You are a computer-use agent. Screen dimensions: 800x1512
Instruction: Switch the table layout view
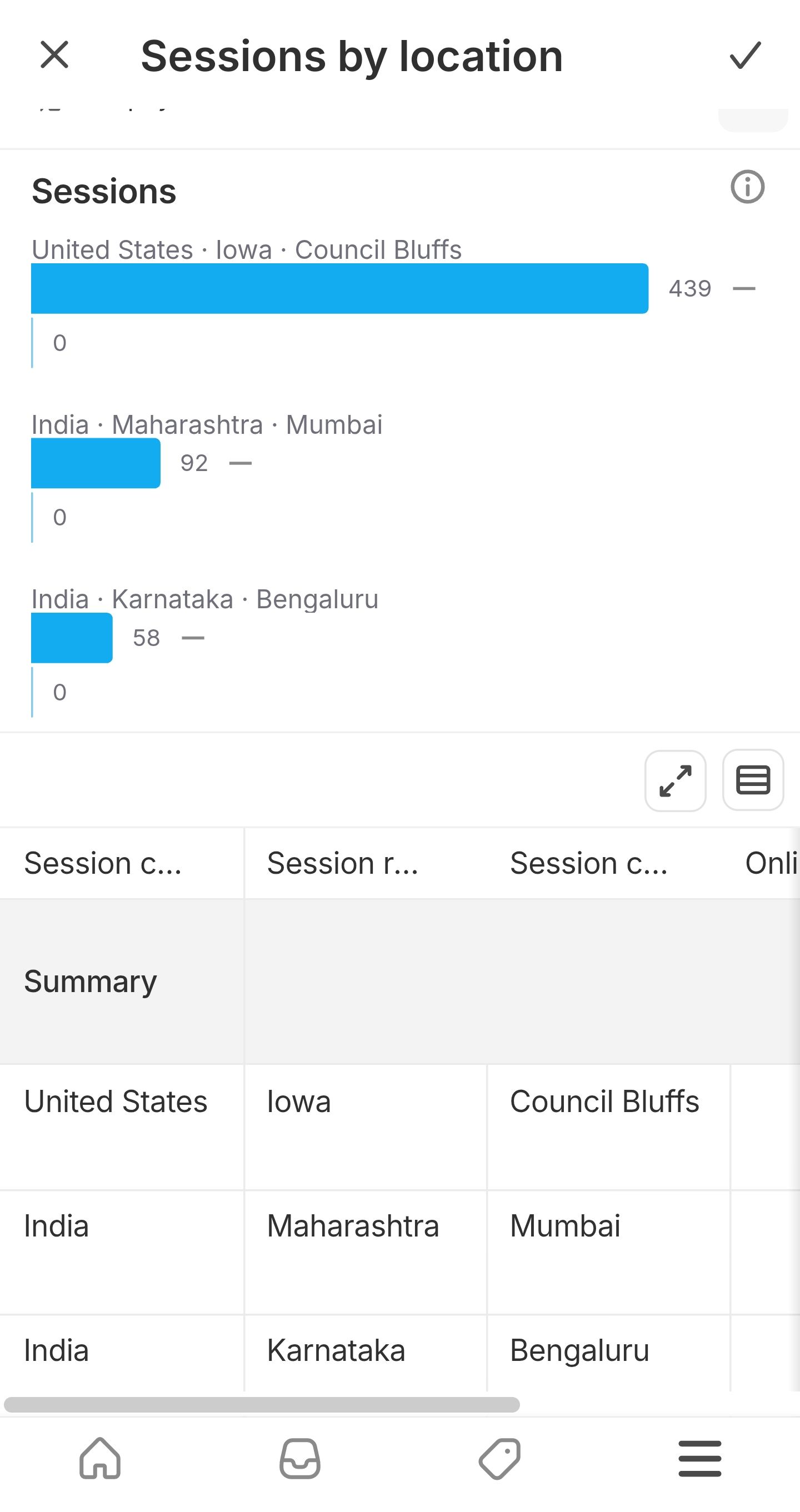(x=753, y=781)
